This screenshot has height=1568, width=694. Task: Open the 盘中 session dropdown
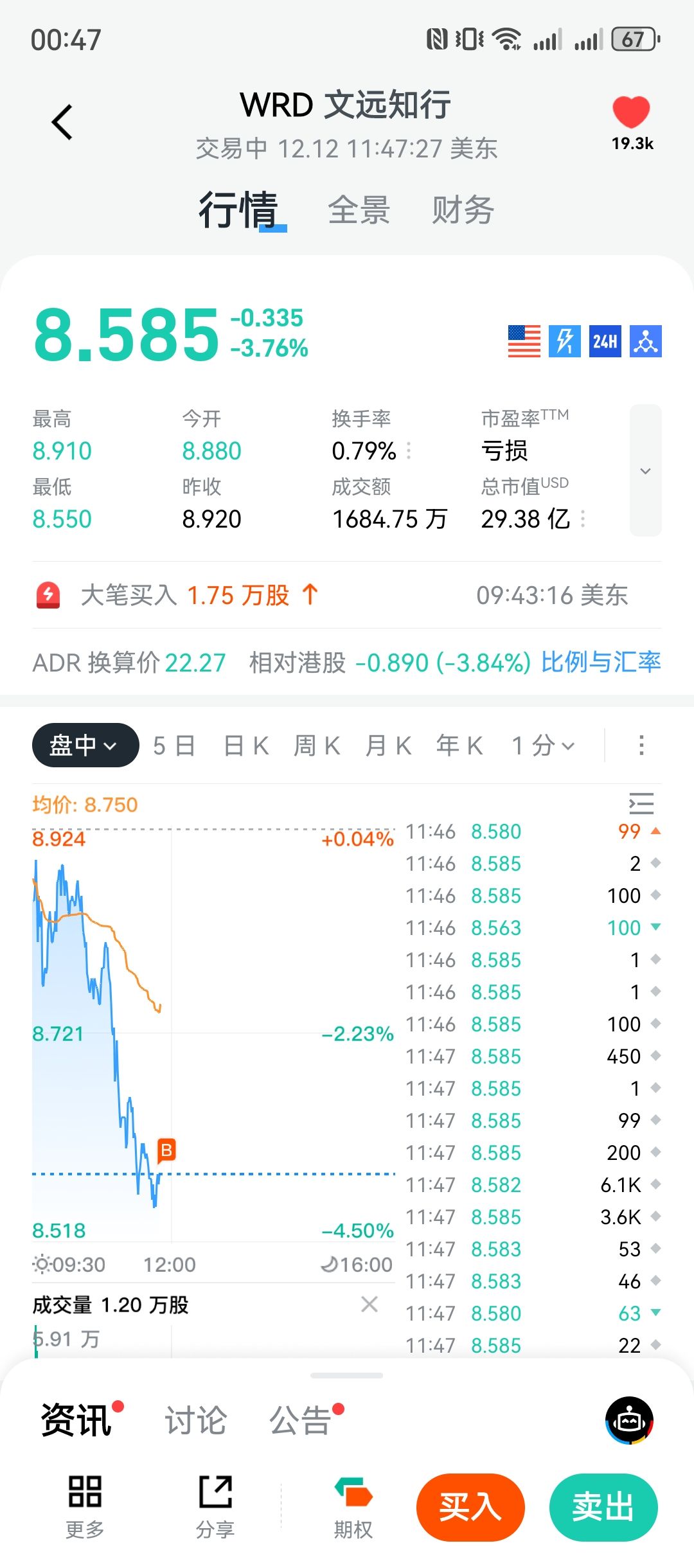click(85, 745)
